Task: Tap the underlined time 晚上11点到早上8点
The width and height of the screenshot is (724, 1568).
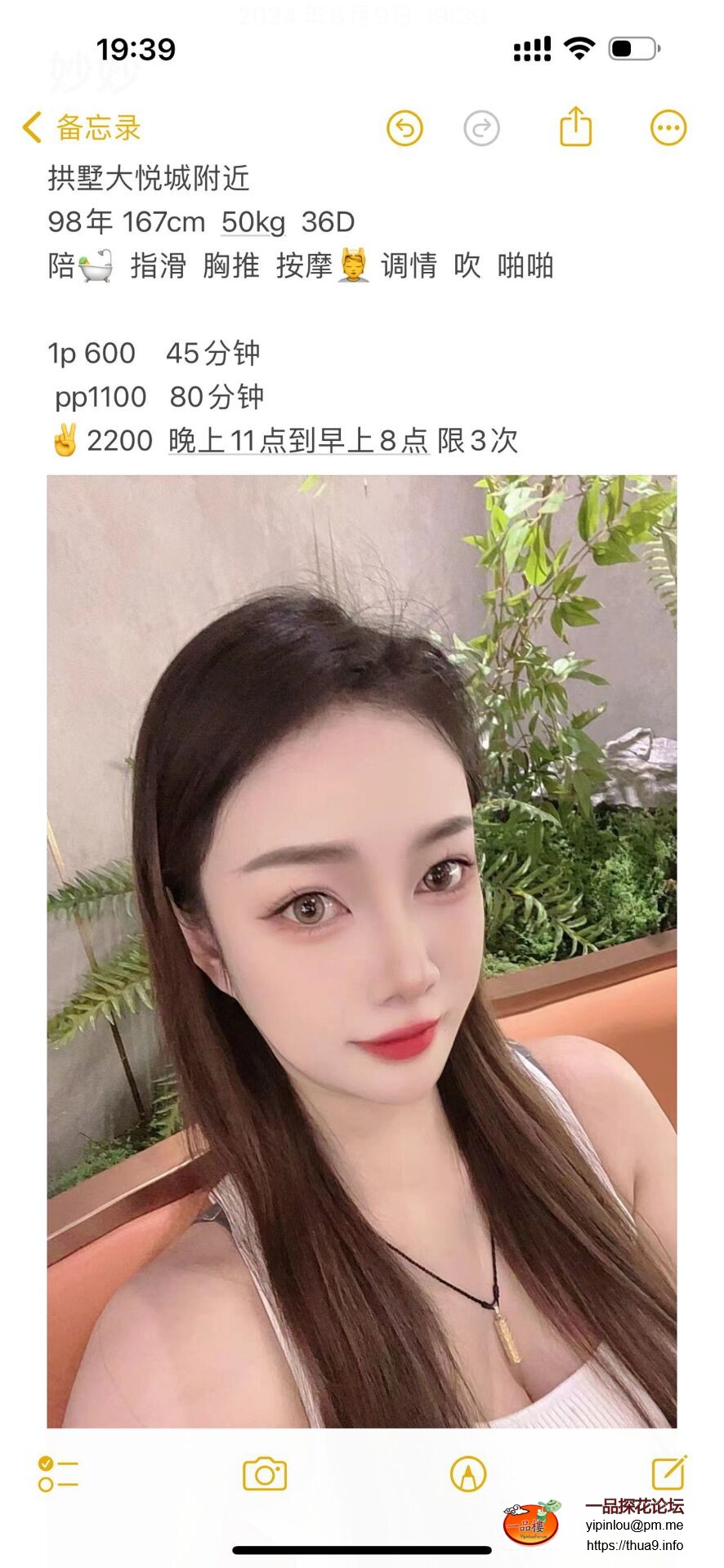Action: (x=298, y=441)
